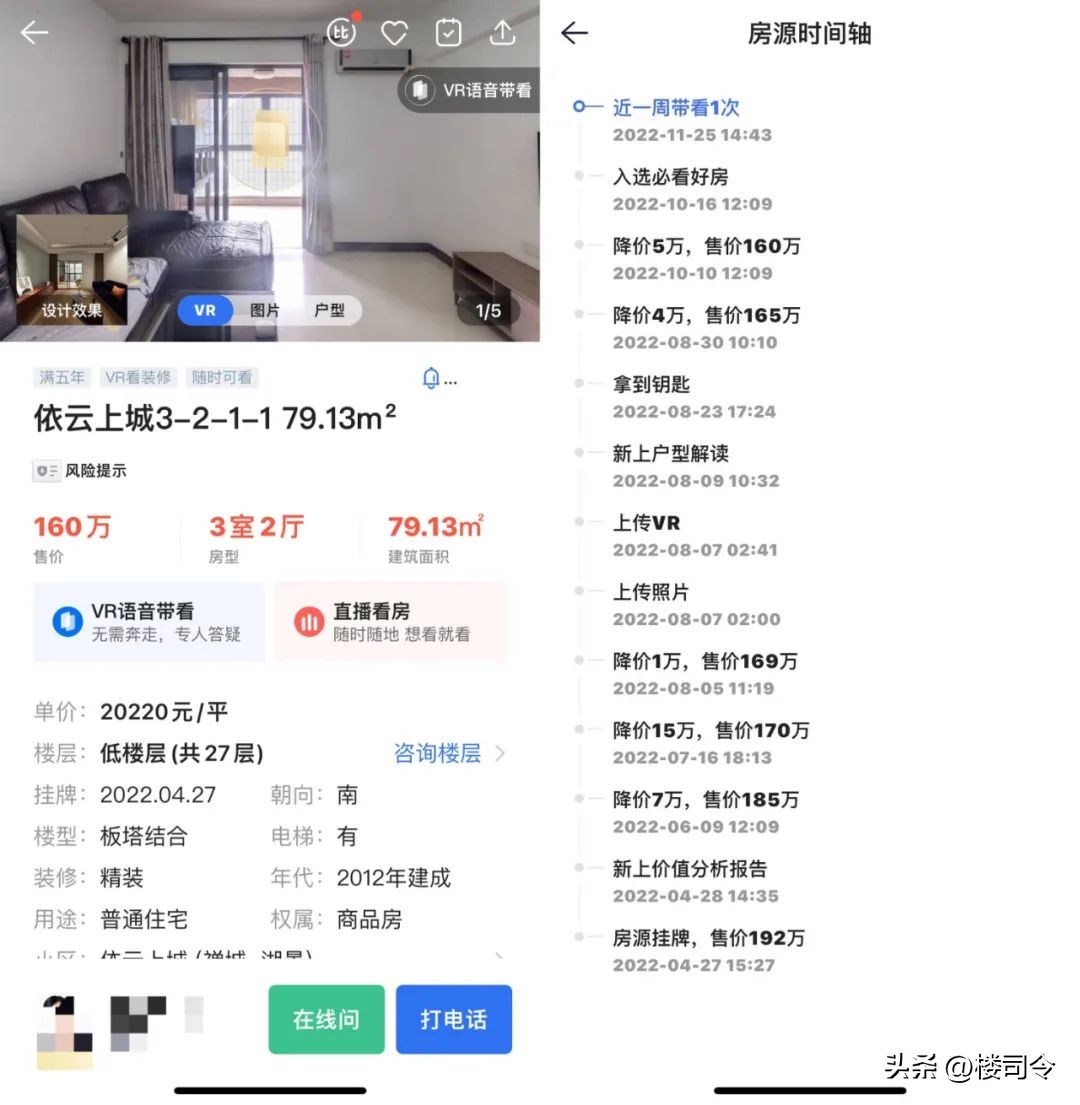Tap the back arrow on the listing page
This screenshot has width=1080, height=1105.
pos(34,32)
